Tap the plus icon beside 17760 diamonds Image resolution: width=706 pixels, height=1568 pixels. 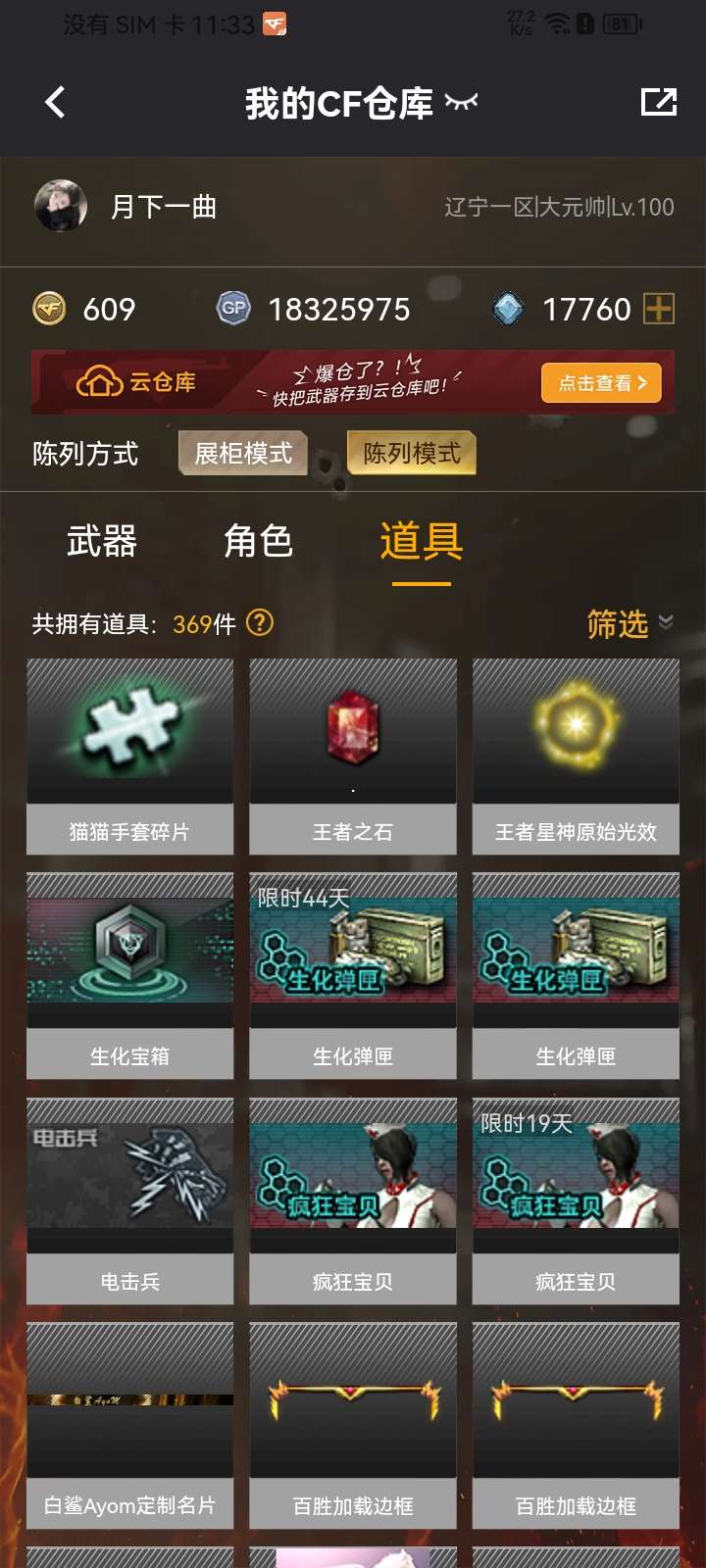pyautogui.click(x=659, y=310)
